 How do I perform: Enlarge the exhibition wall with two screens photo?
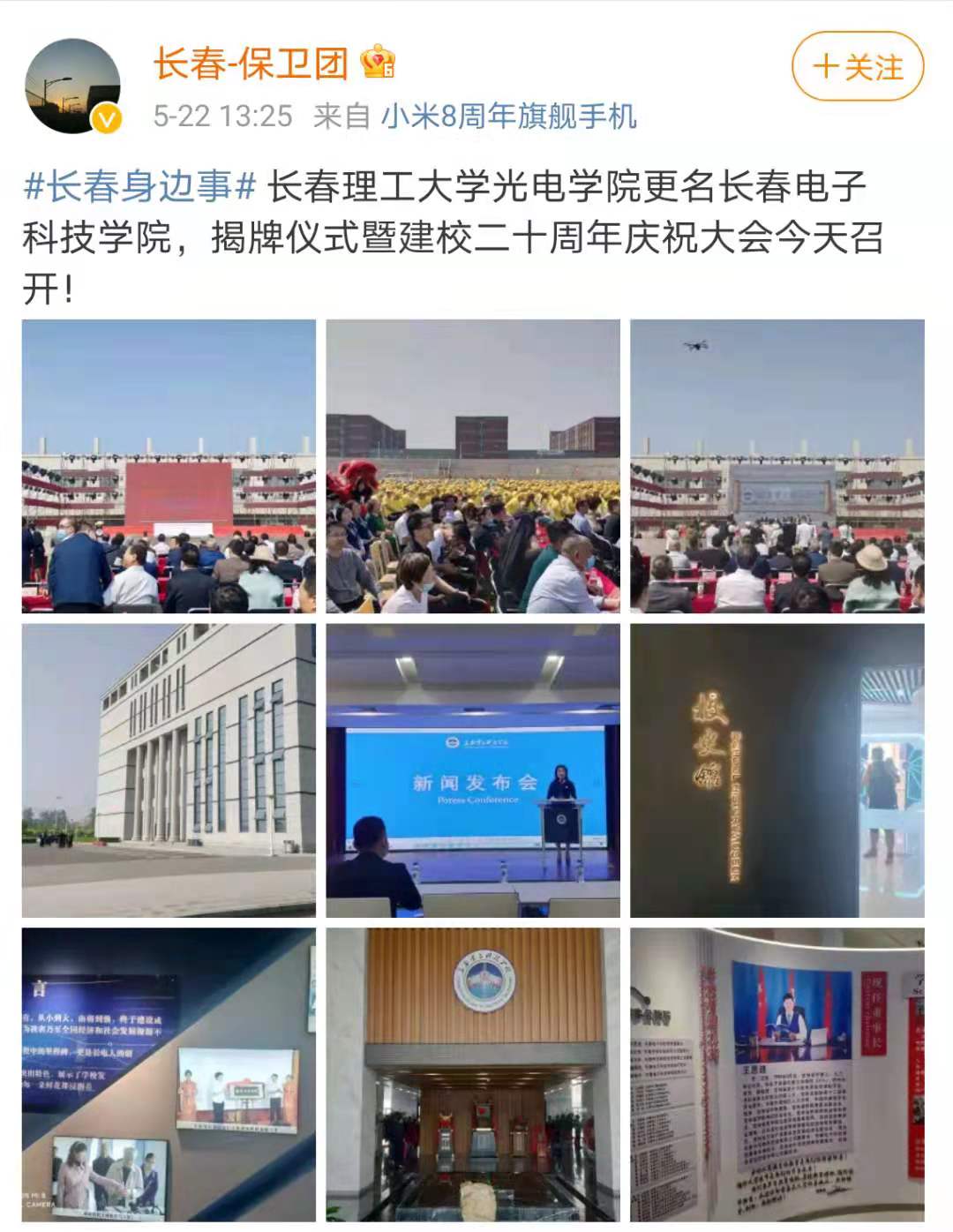169,1074
